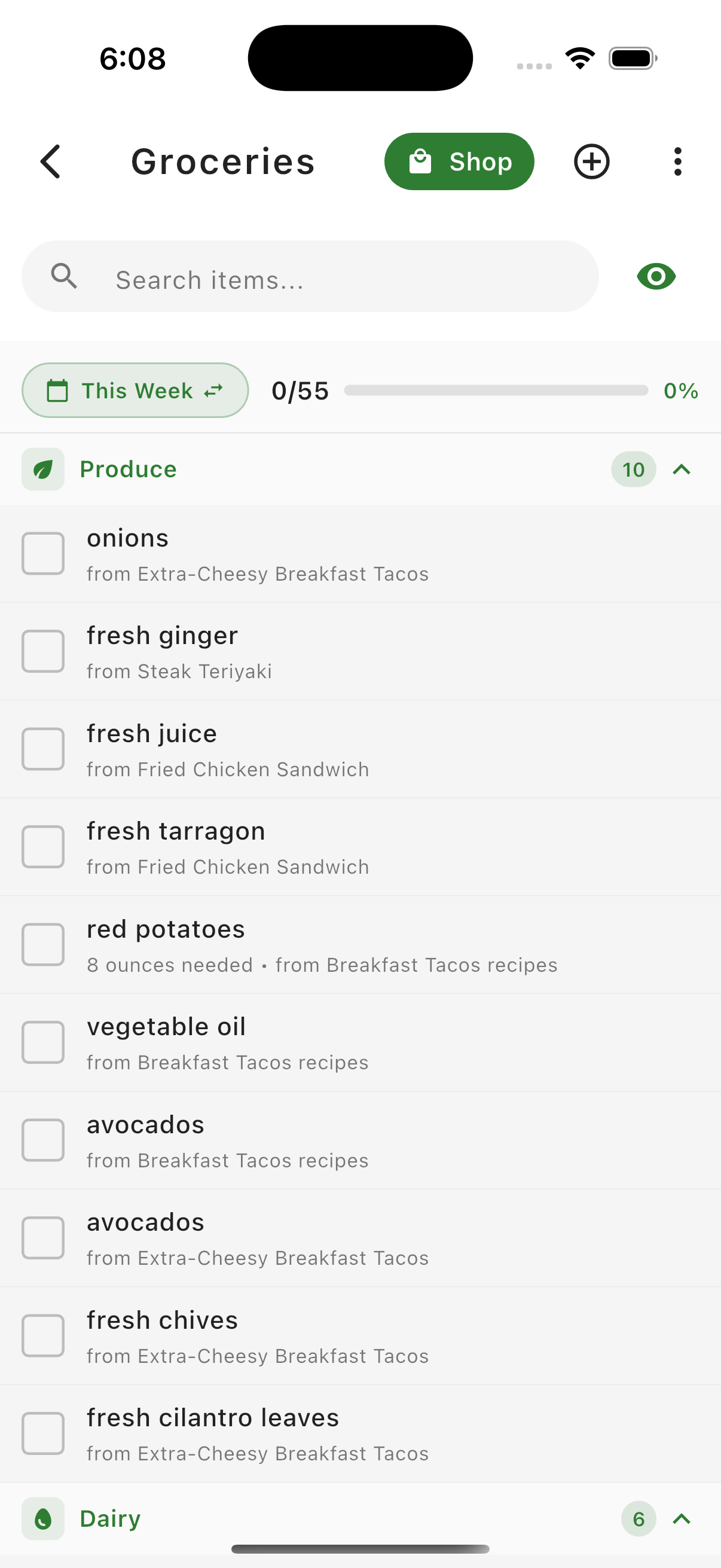The width and height of the screenshot is (721, 1568).
Task: Click the magnifying glass search icon
Action: coord(65,276)
